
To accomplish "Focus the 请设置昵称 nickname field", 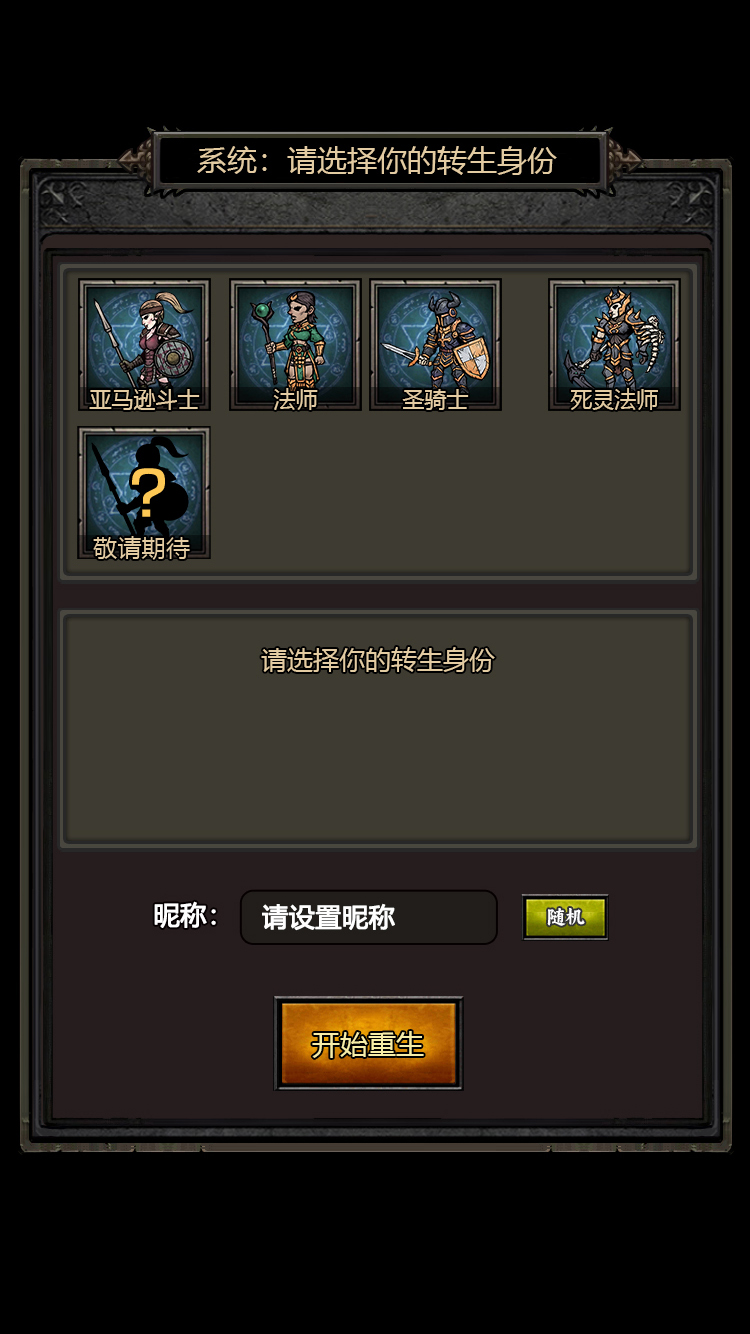I will [368, 917].
